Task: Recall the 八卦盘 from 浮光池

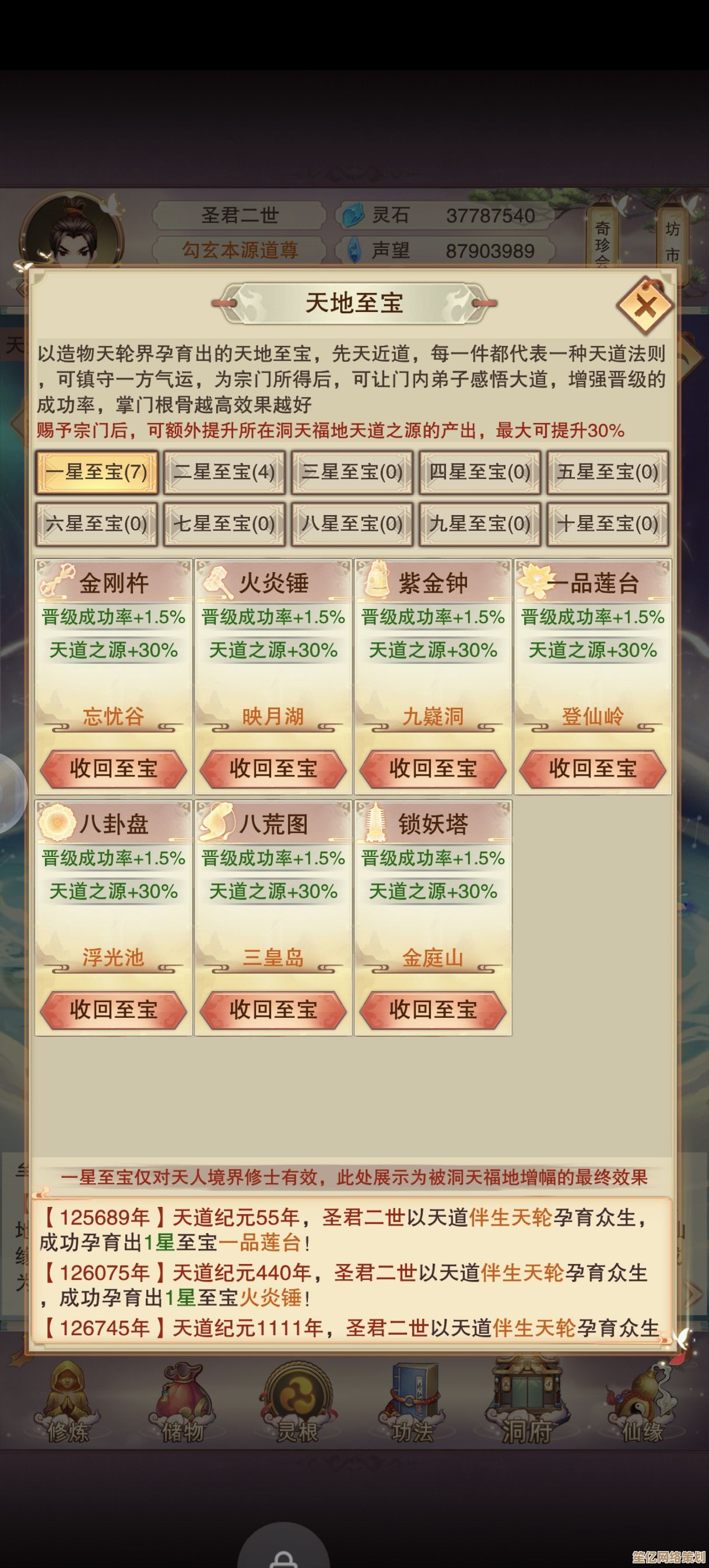Action: (x=113, y=1010)
